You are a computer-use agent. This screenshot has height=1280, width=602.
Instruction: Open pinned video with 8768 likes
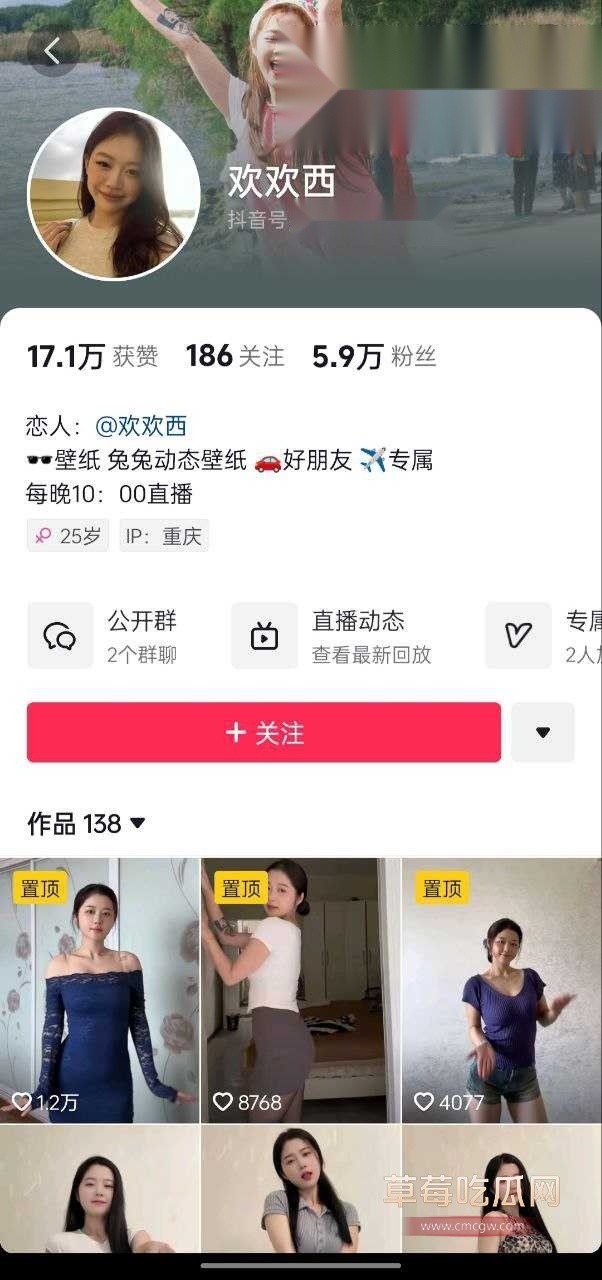(x=300, y=990)
